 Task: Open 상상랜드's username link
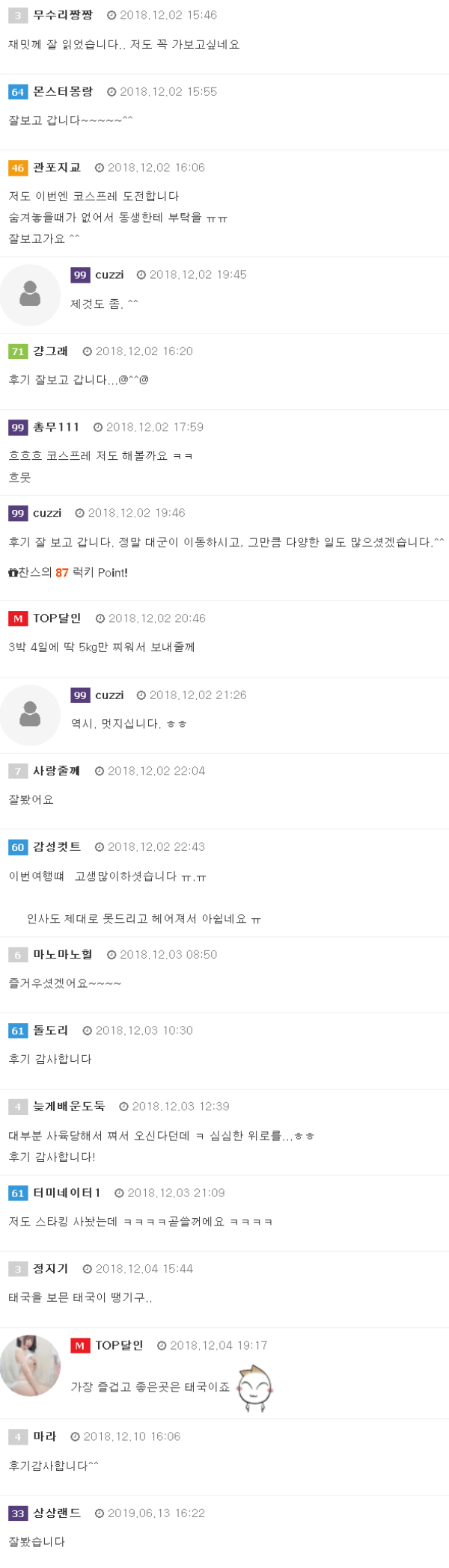click(56, 1513)
